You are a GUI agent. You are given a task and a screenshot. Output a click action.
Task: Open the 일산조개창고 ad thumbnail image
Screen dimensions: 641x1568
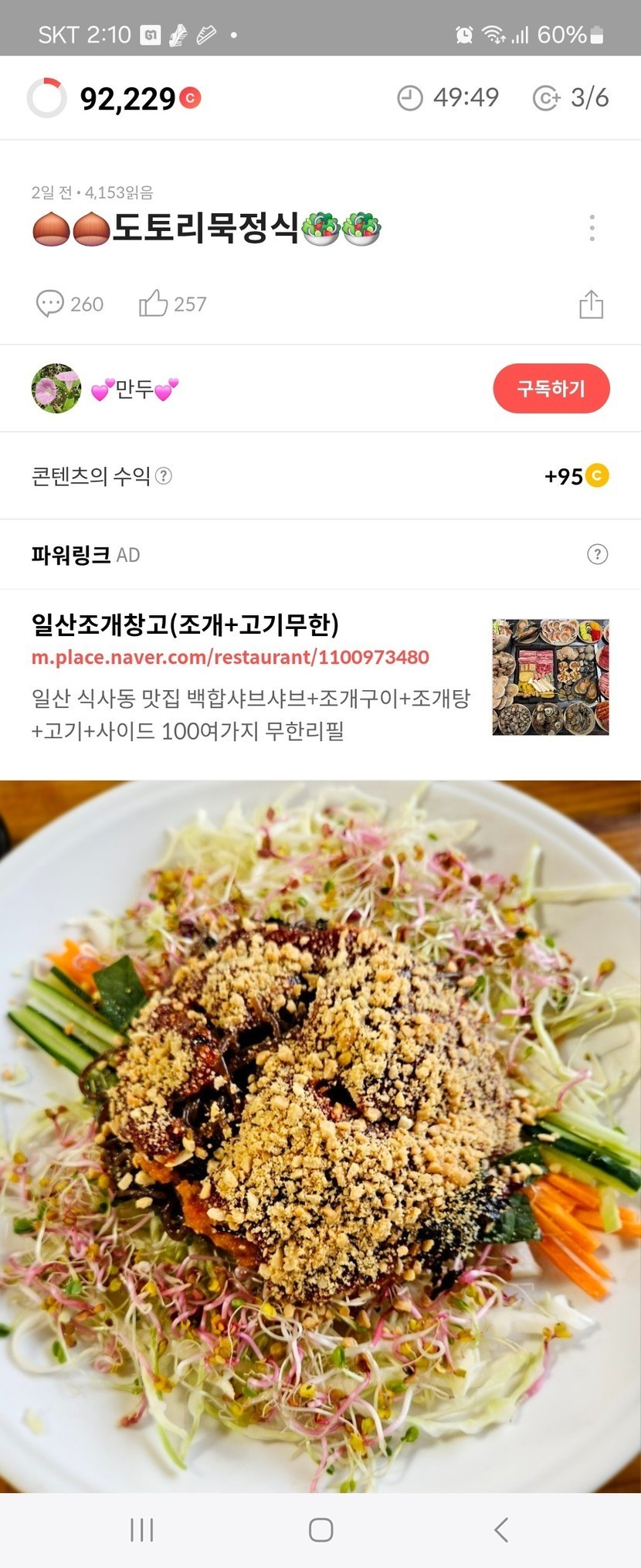(550, 676)
